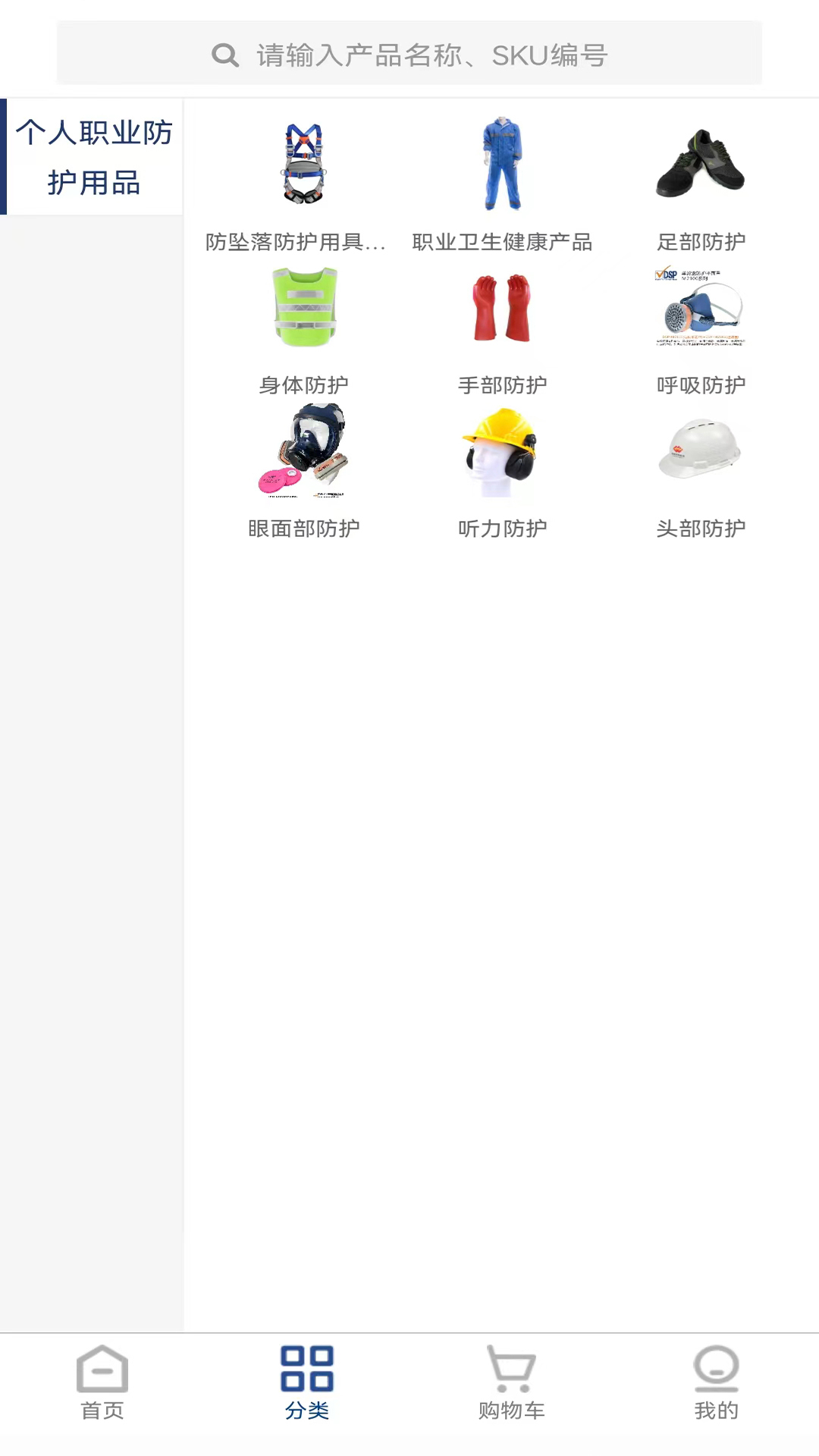The height and width of the screenshot is (1456, 819).
Task: Tap the product name and SKU search box
Action: coord(409,53)
